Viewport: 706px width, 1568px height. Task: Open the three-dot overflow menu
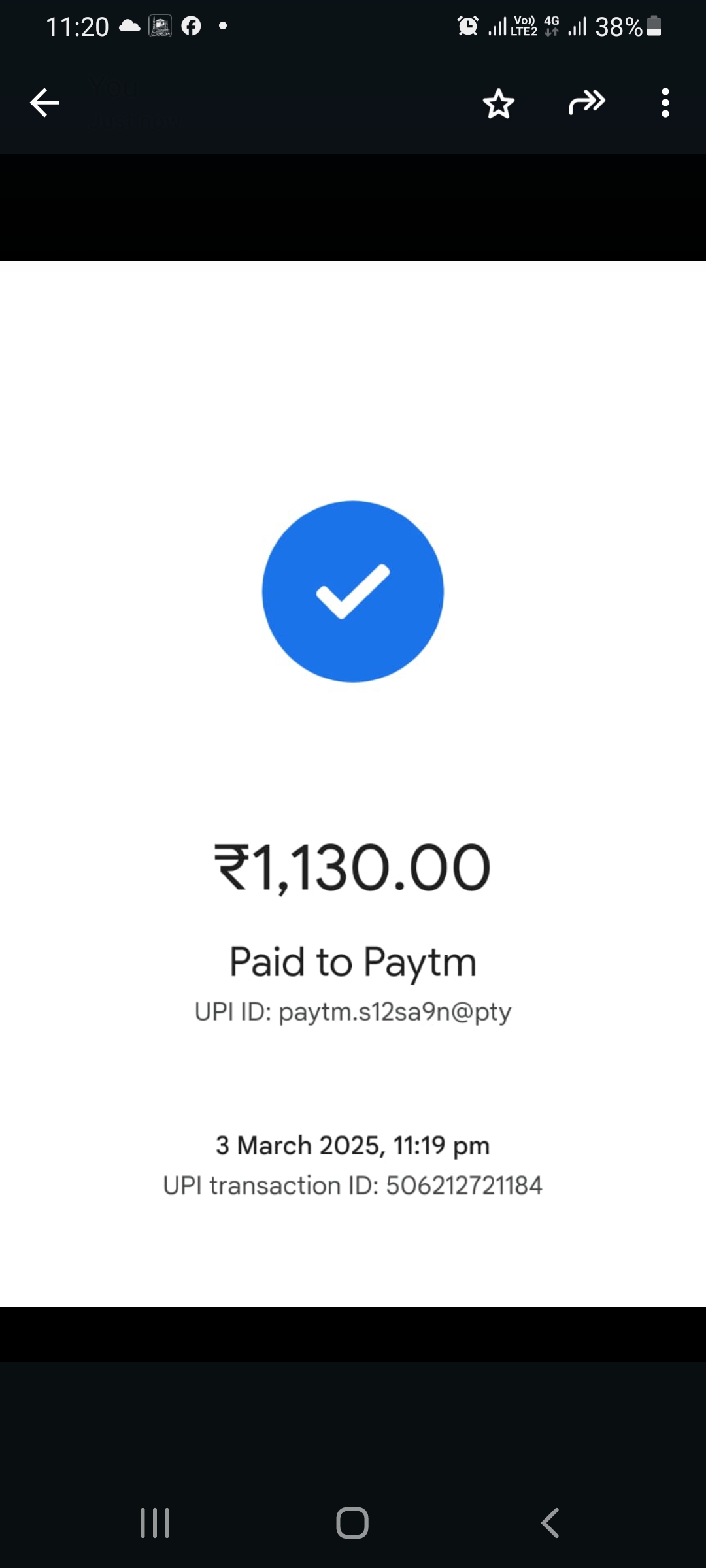click(x=665, y=103)
